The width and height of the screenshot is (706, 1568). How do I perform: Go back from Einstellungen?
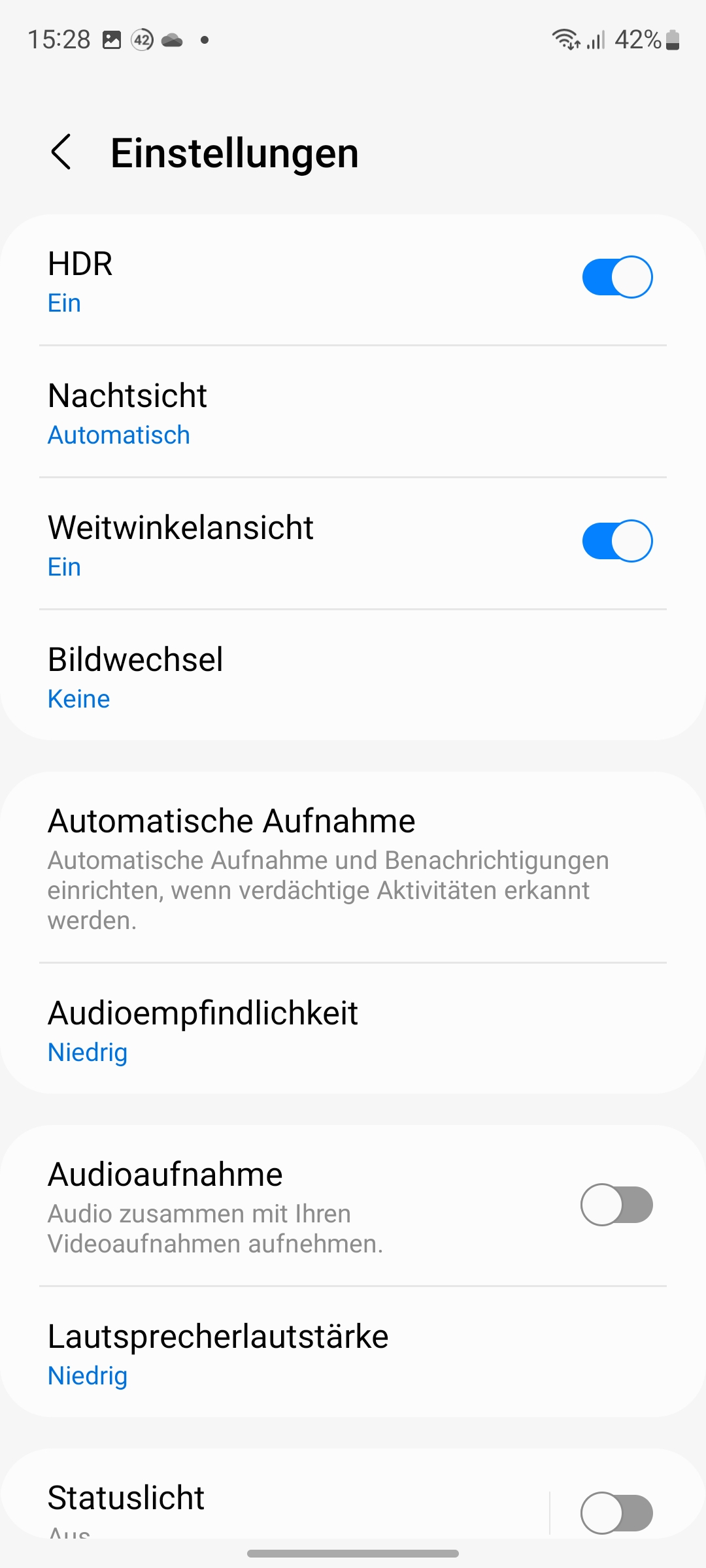[x=61, y=153]
